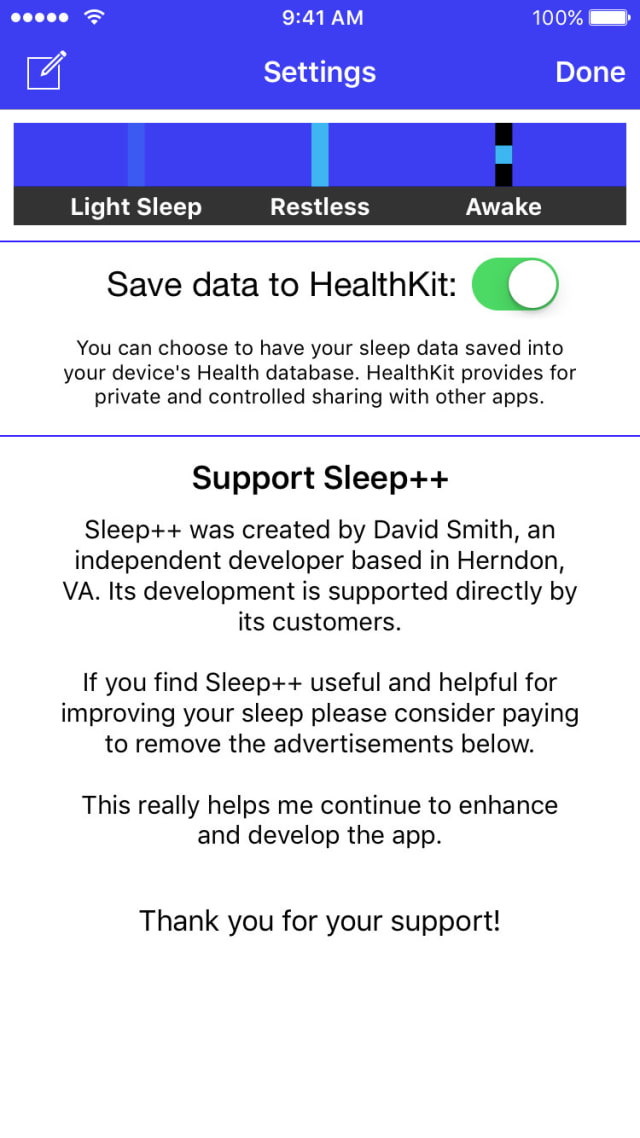Disable Save data to HealthKit

[515, 284]
